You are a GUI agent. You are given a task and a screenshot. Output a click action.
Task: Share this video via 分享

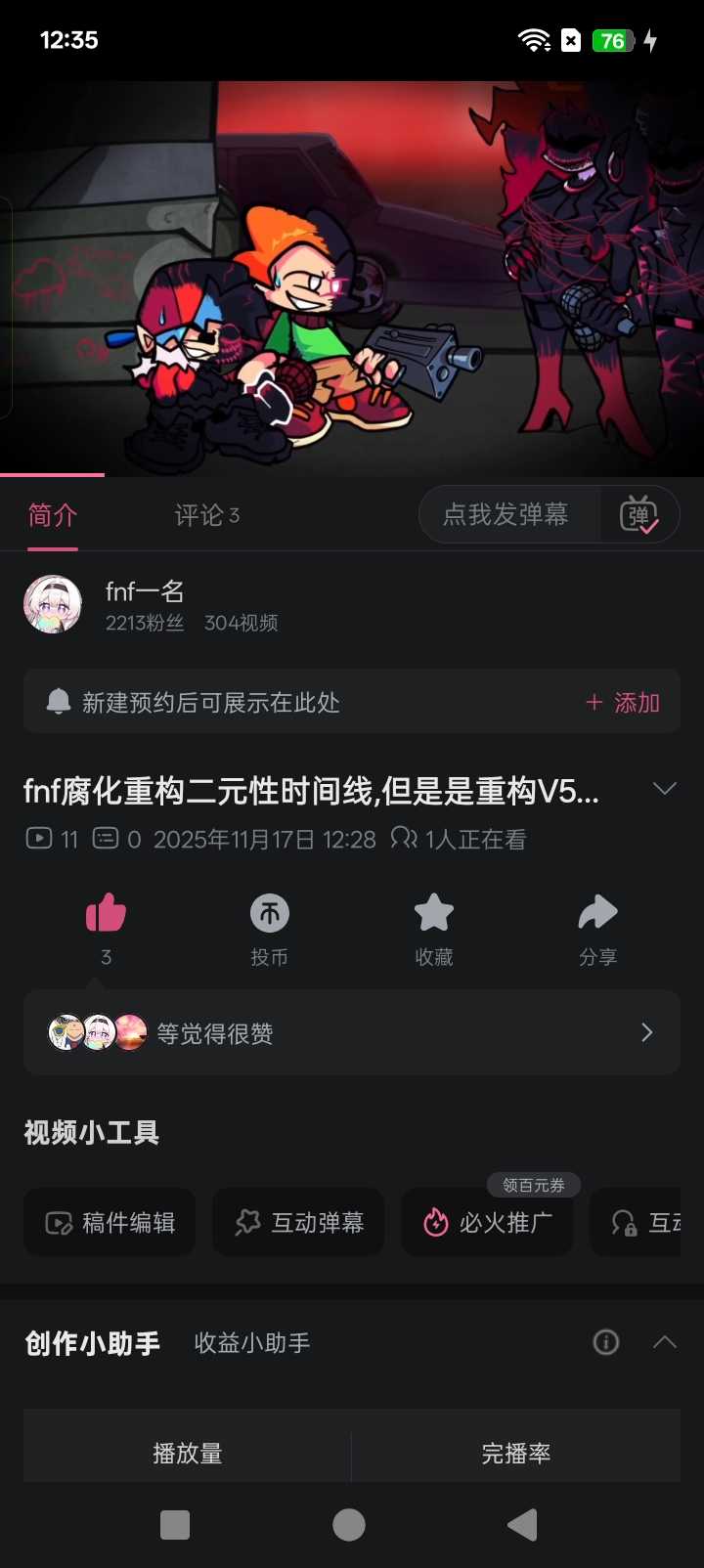click(597, 915)
